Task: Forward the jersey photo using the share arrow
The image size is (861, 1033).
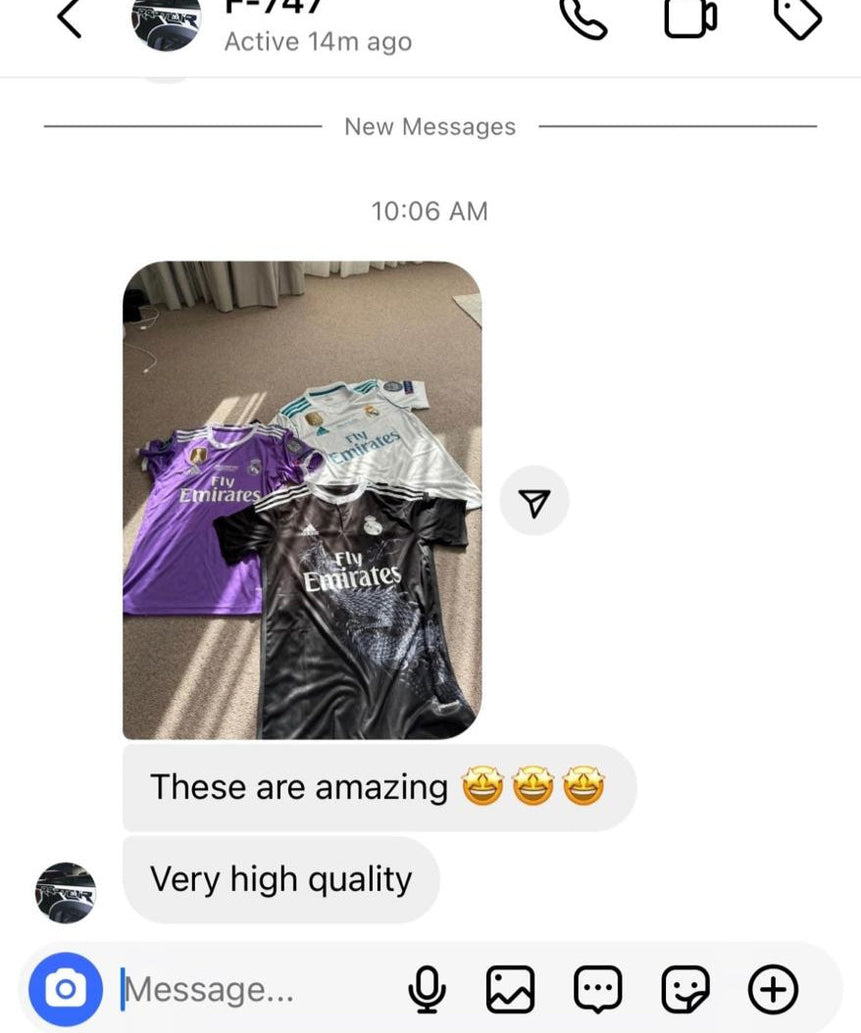Action: [535, 500]
